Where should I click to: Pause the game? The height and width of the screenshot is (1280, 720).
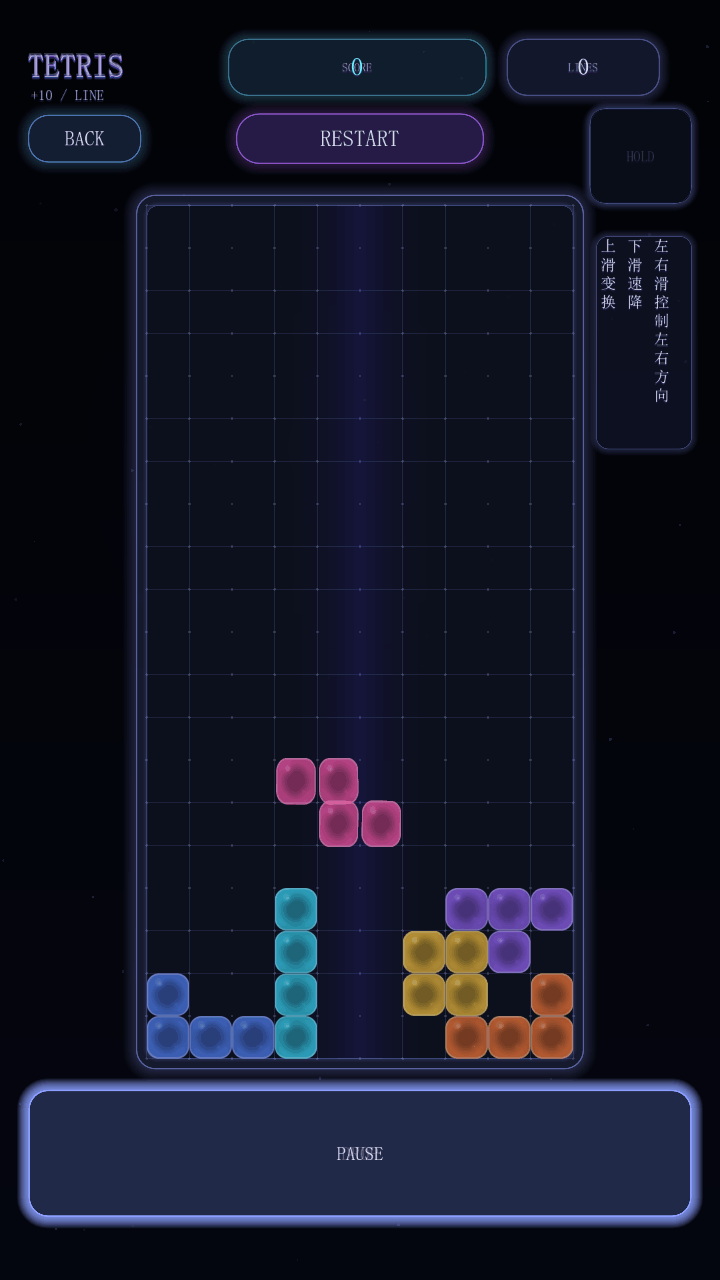point(360,1153)
